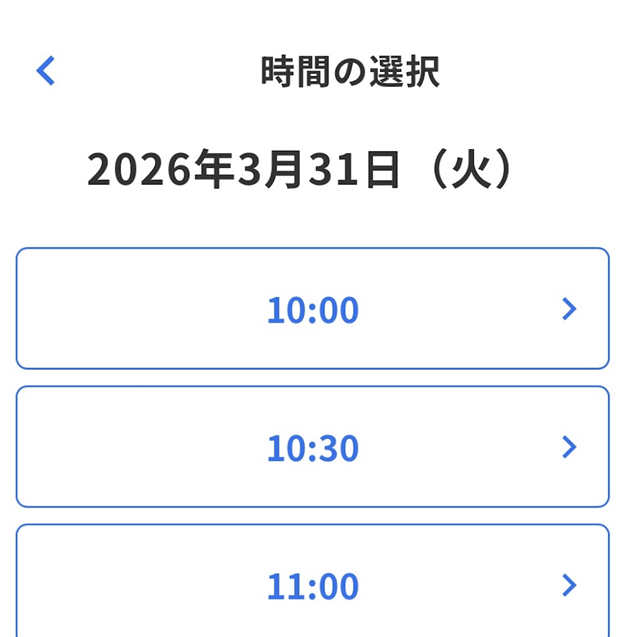Viewport: 630px width, 637px height.
Task: Choose the 10:30 time slot
Action: (x=312, y=447)
